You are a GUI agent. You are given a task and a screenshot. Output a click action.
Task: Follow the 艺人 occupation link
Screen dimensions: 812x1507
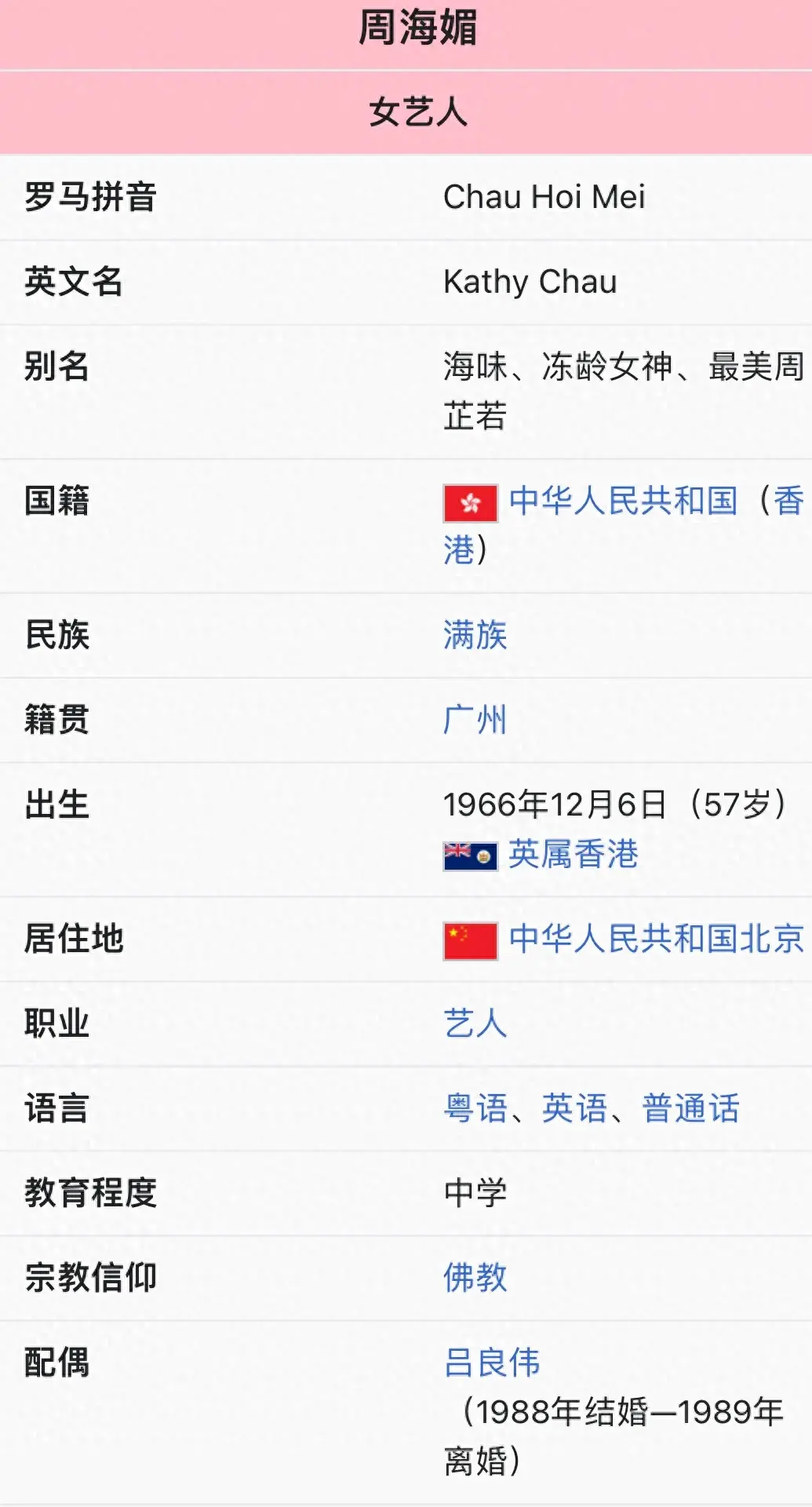click(x=475, y=1024)
